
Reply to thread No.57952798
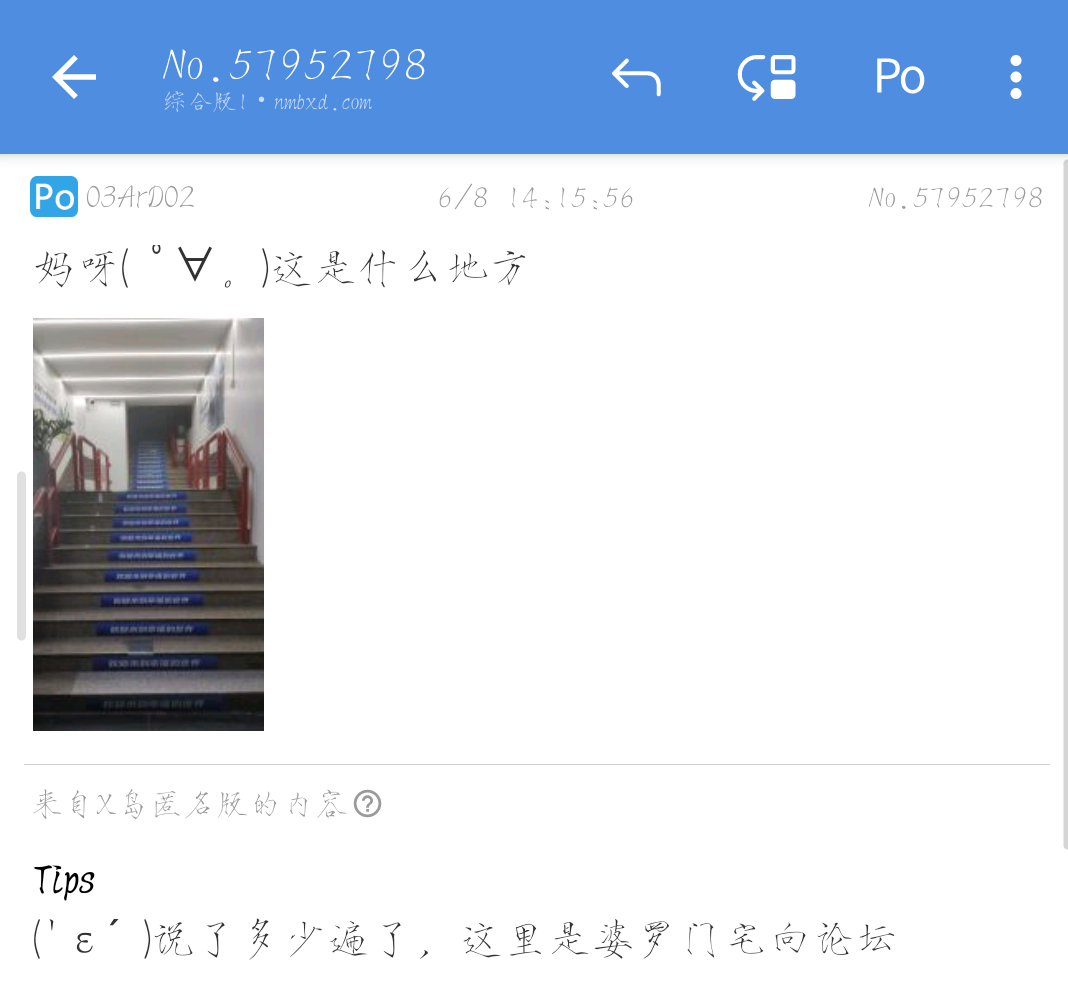click(x=636, y=77)
